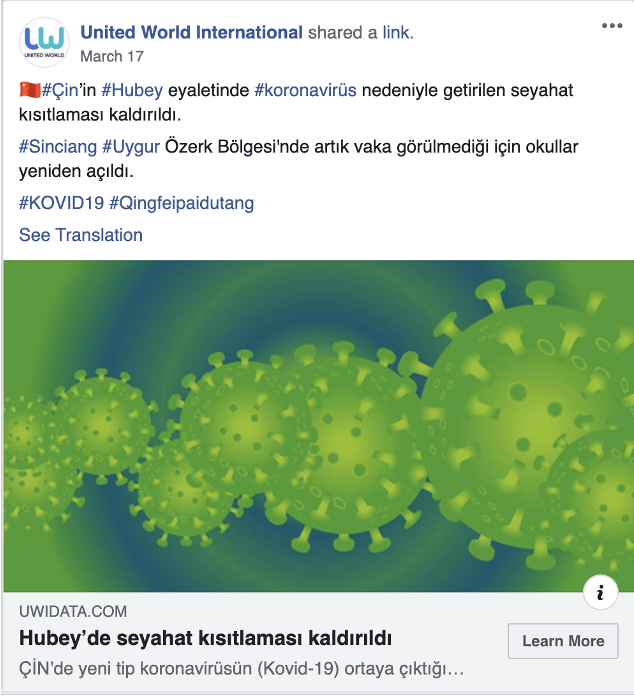Explore the #KOVID19 hashtag

[61, 203]
